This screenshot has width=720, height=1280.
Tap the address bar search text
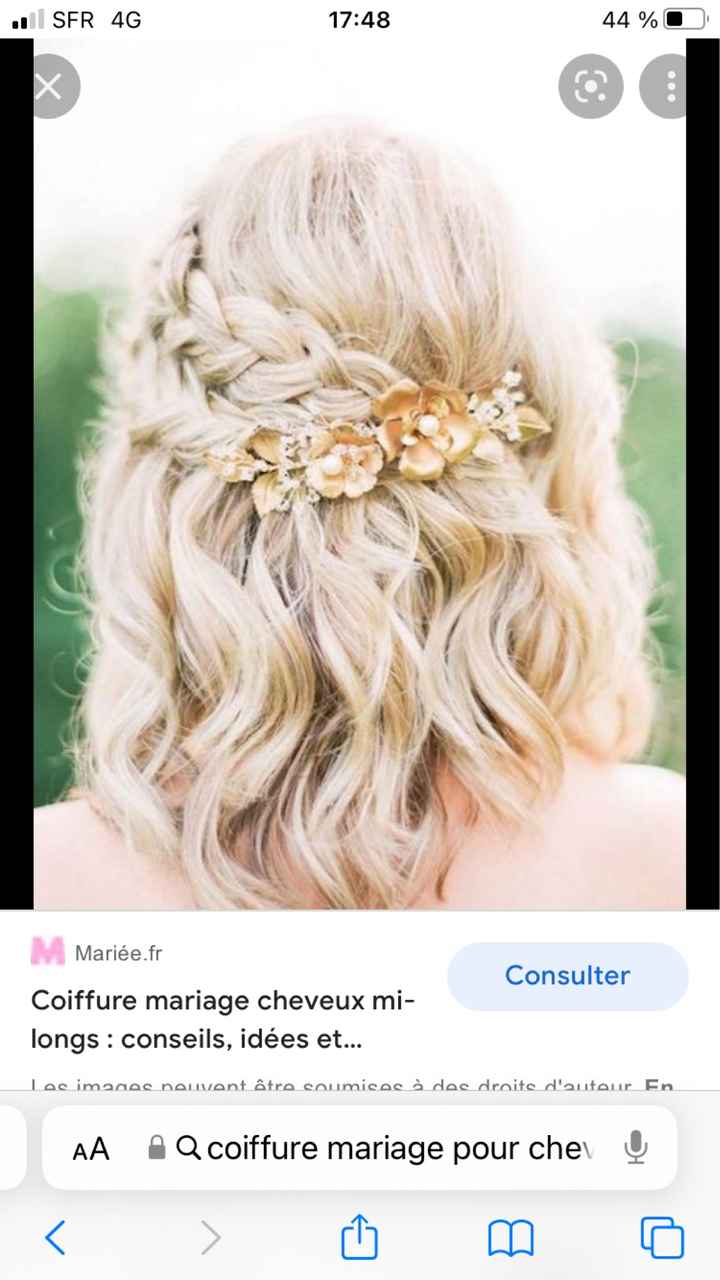pyautogui.click(x=390, y=1148)
